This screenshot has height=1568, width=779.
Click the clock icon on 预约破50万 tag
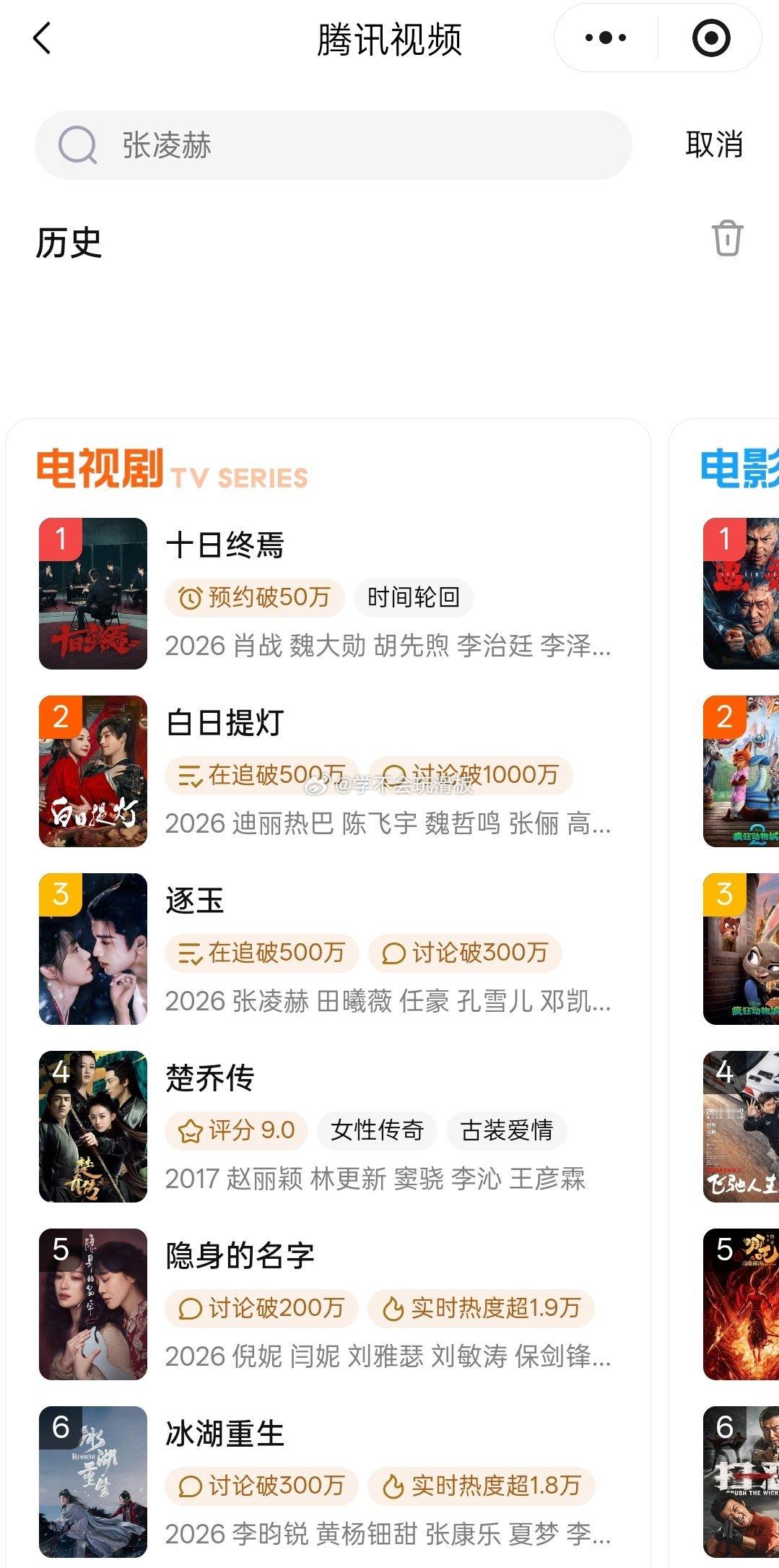[189, 597]
